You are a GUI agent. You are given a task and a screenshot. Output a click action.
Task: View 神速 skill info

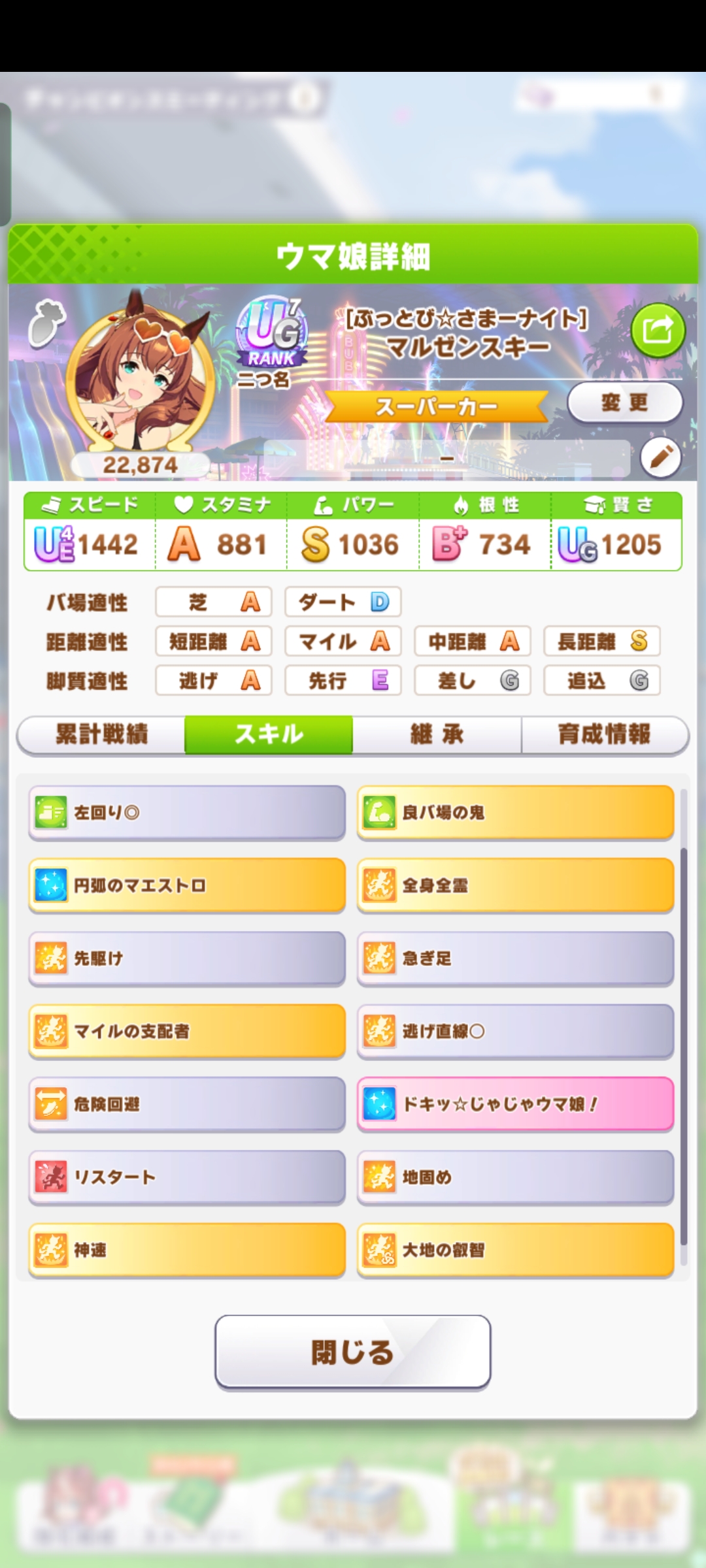(x=187, y=1250)
